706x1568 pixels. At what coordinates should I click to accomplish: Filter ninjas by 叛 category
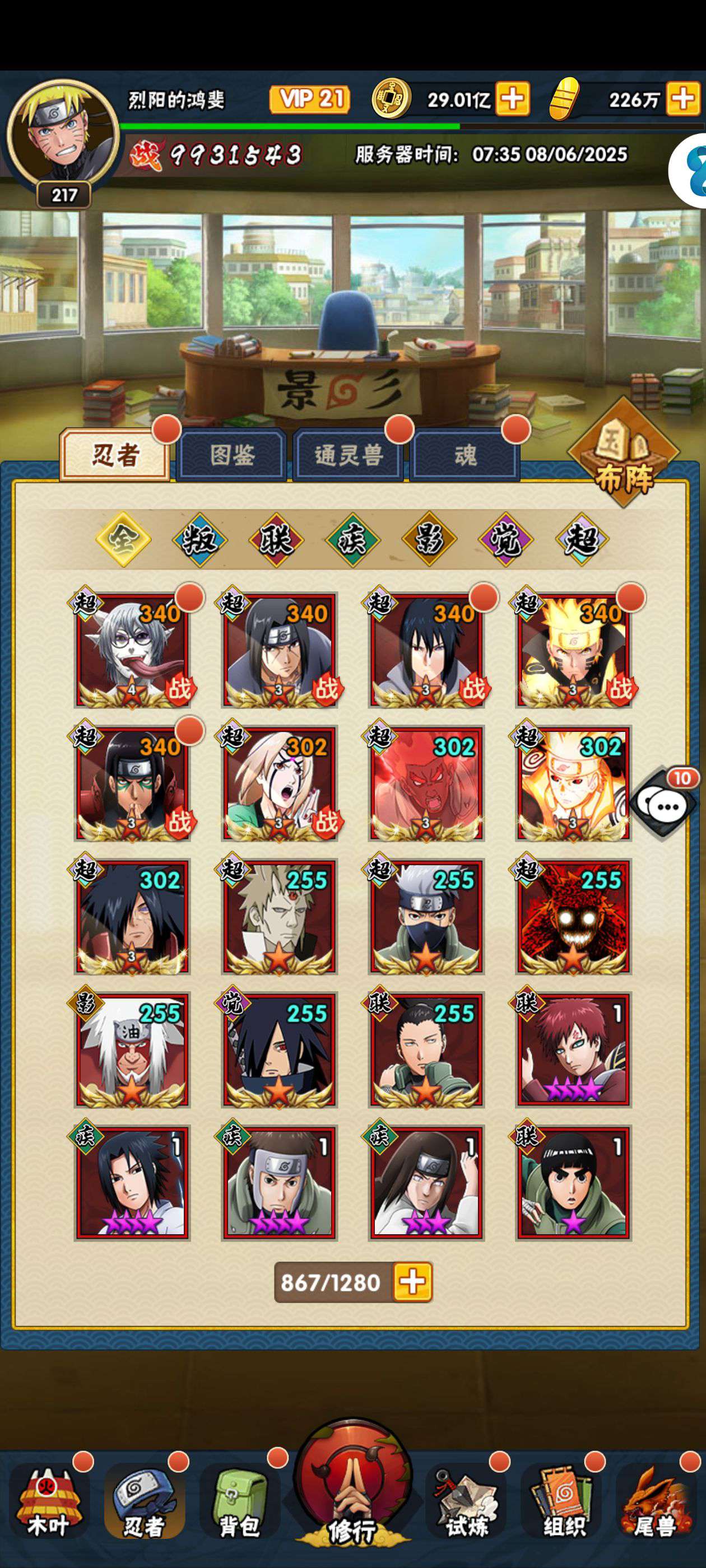click(200, 539)
